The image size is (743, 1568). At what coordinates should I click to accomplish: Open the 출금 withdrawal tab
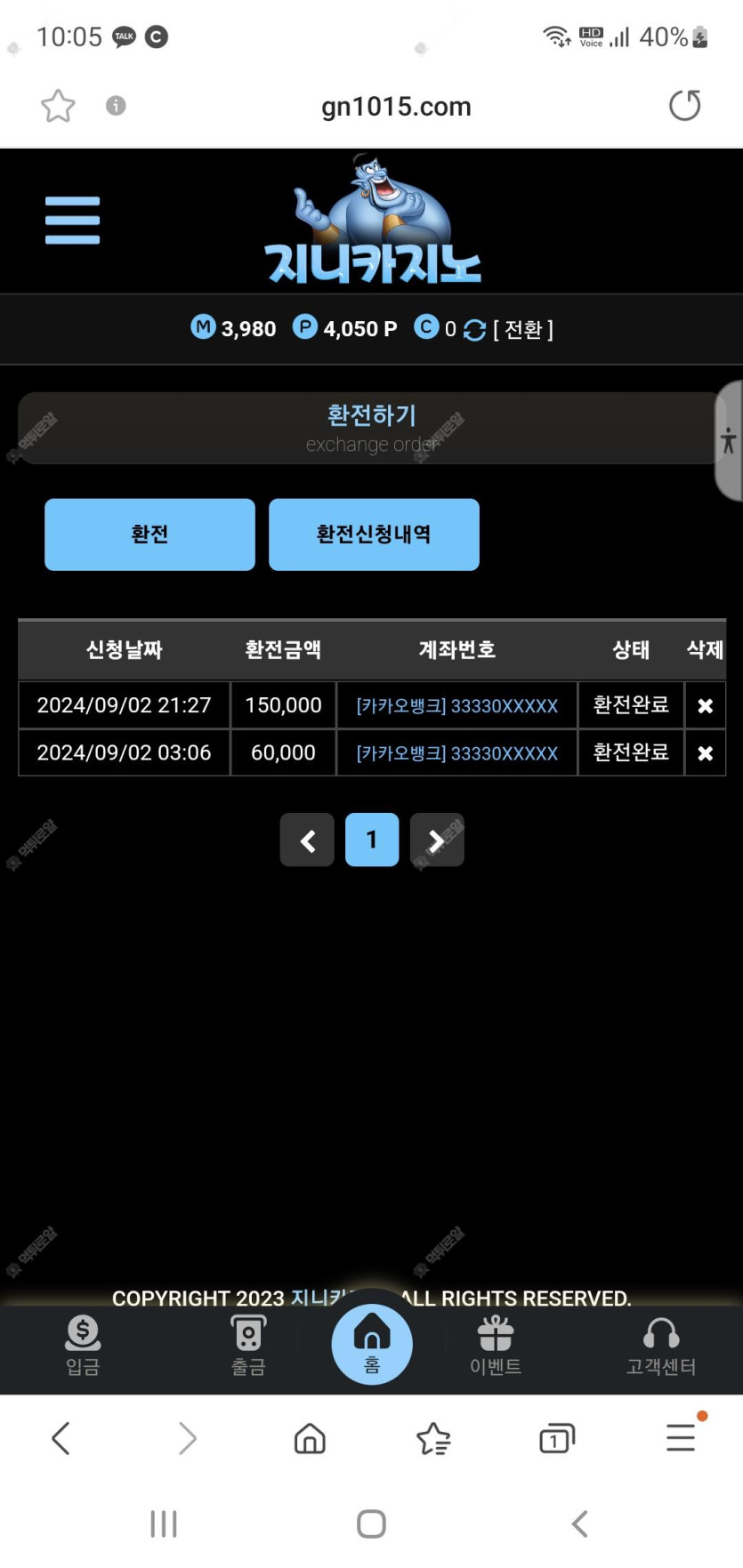[248, 1346]
